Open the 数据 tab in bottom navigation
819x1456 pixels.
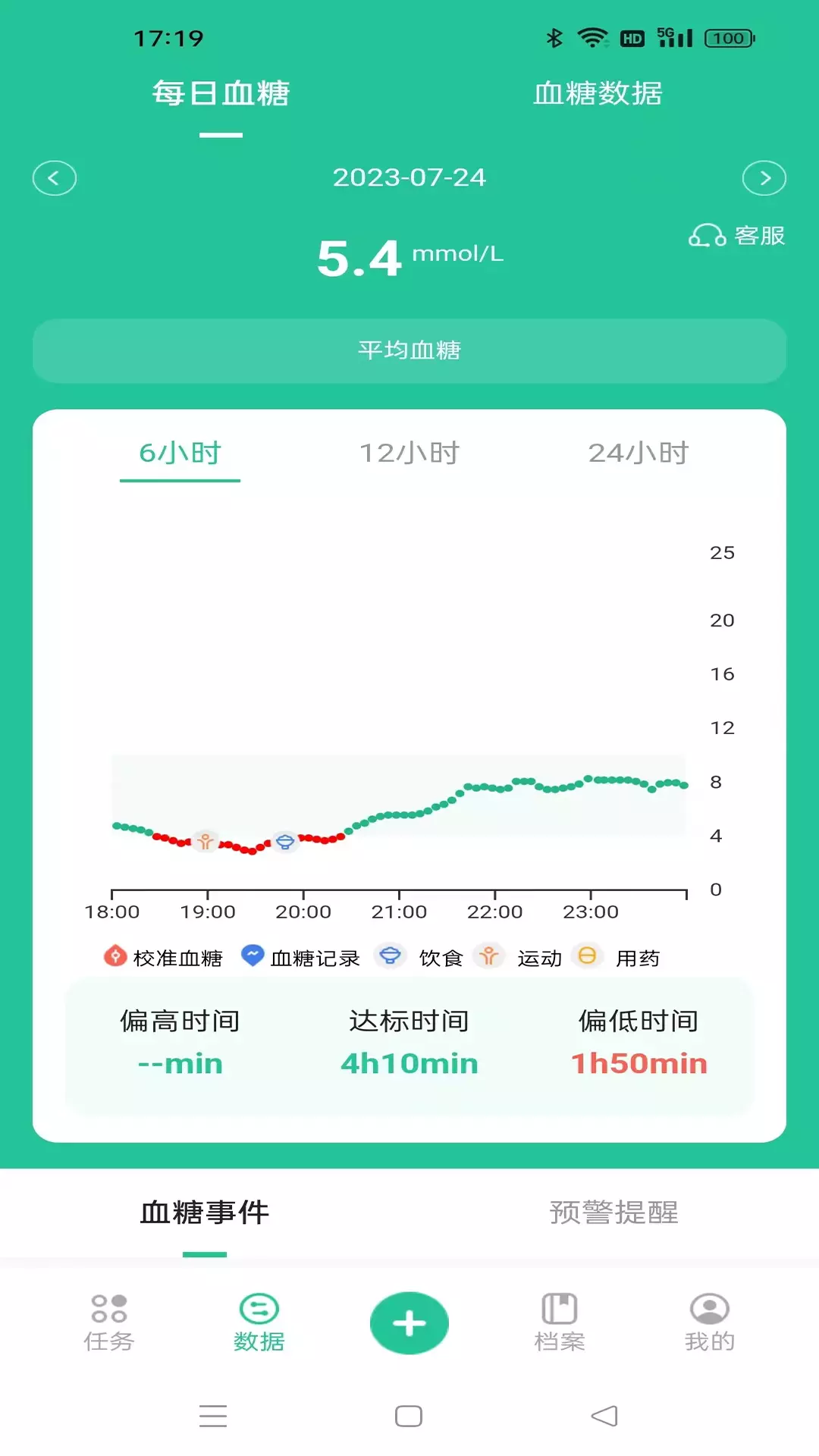click(x=259, y=1323)
